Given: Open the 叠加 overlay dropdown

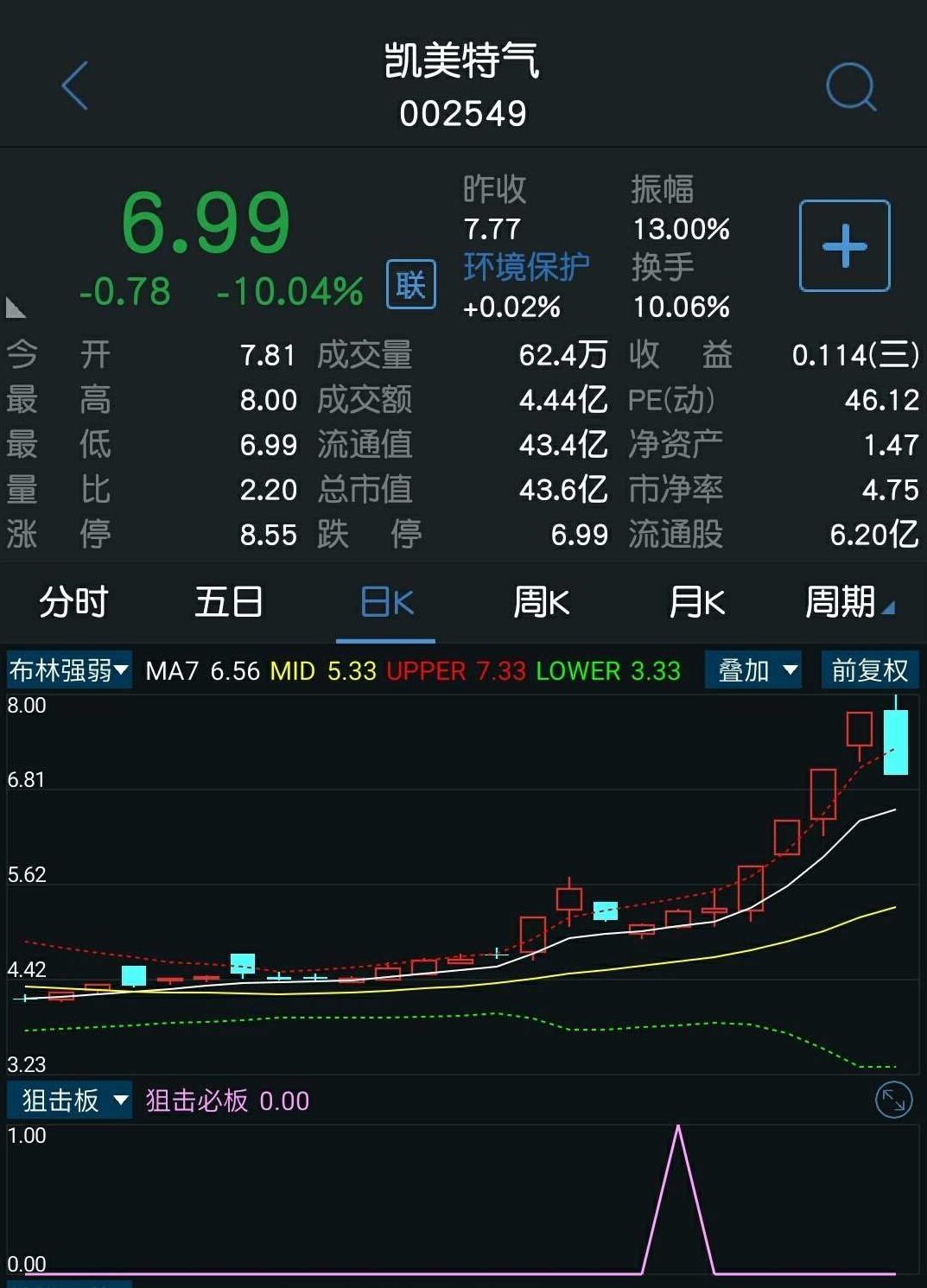Looking at the screenshot, I should (x=752, y=669).
